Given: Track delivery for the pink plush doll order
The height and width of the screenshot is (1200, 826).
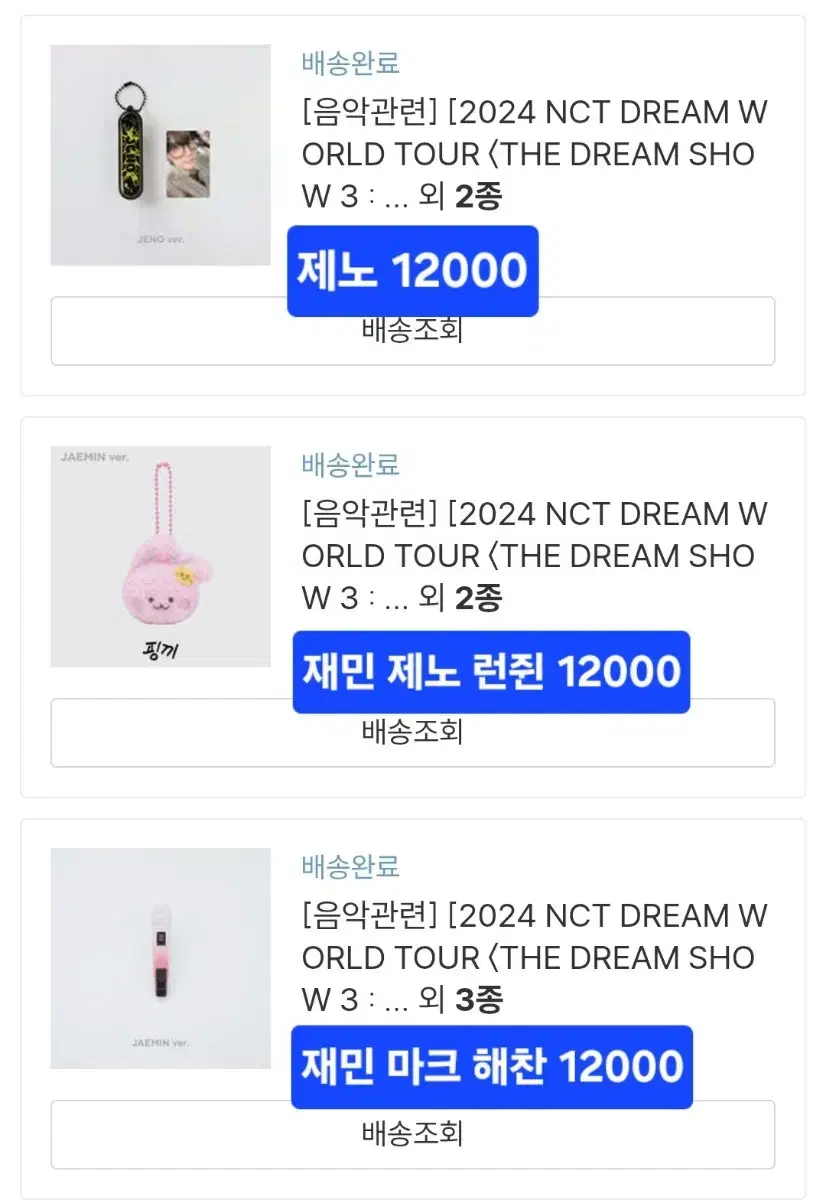Looking at the screenshot, I should tap(412, 733).
